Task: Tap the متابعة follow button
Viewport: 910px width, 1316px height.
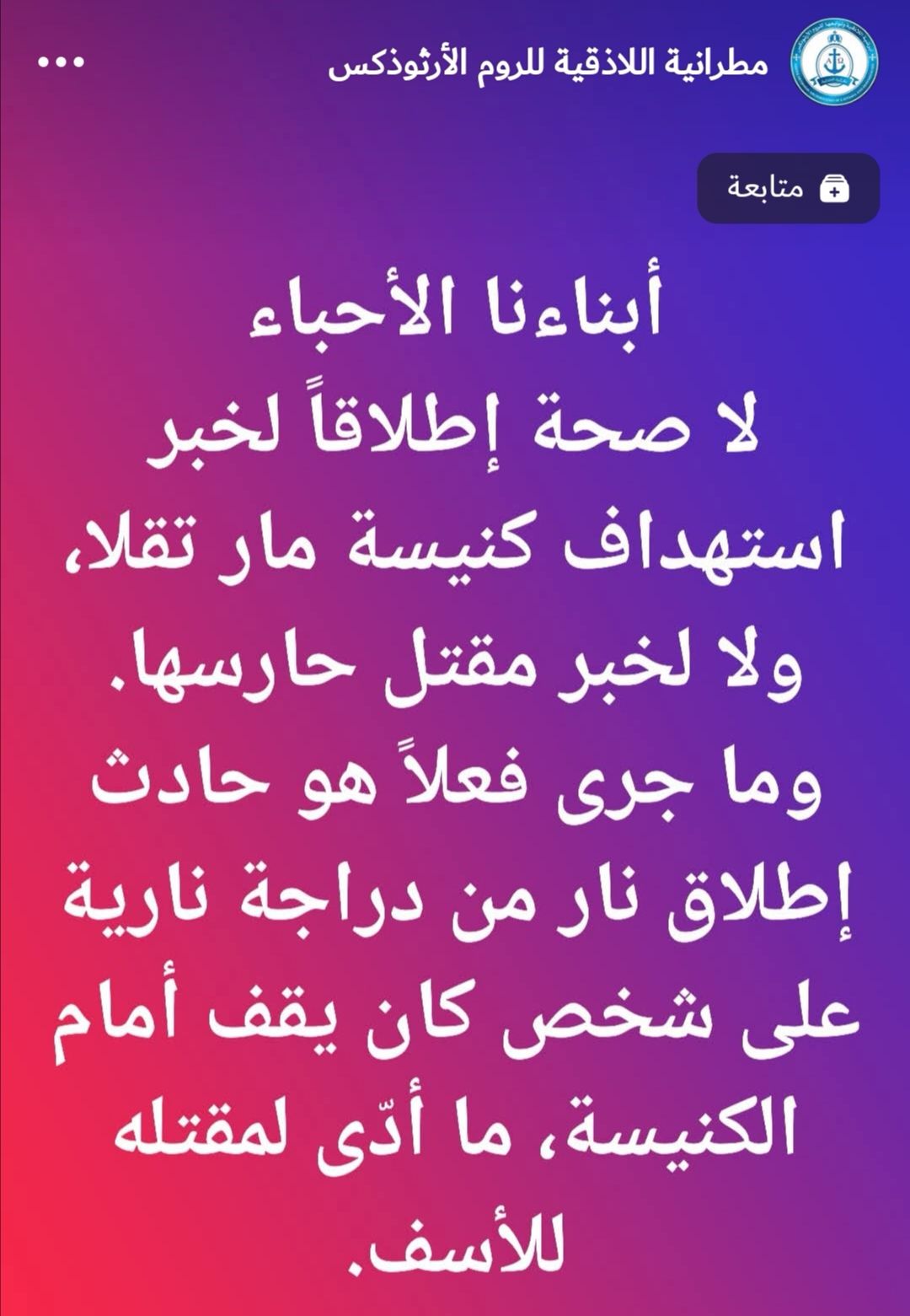Action: click(x=788, y=188)
